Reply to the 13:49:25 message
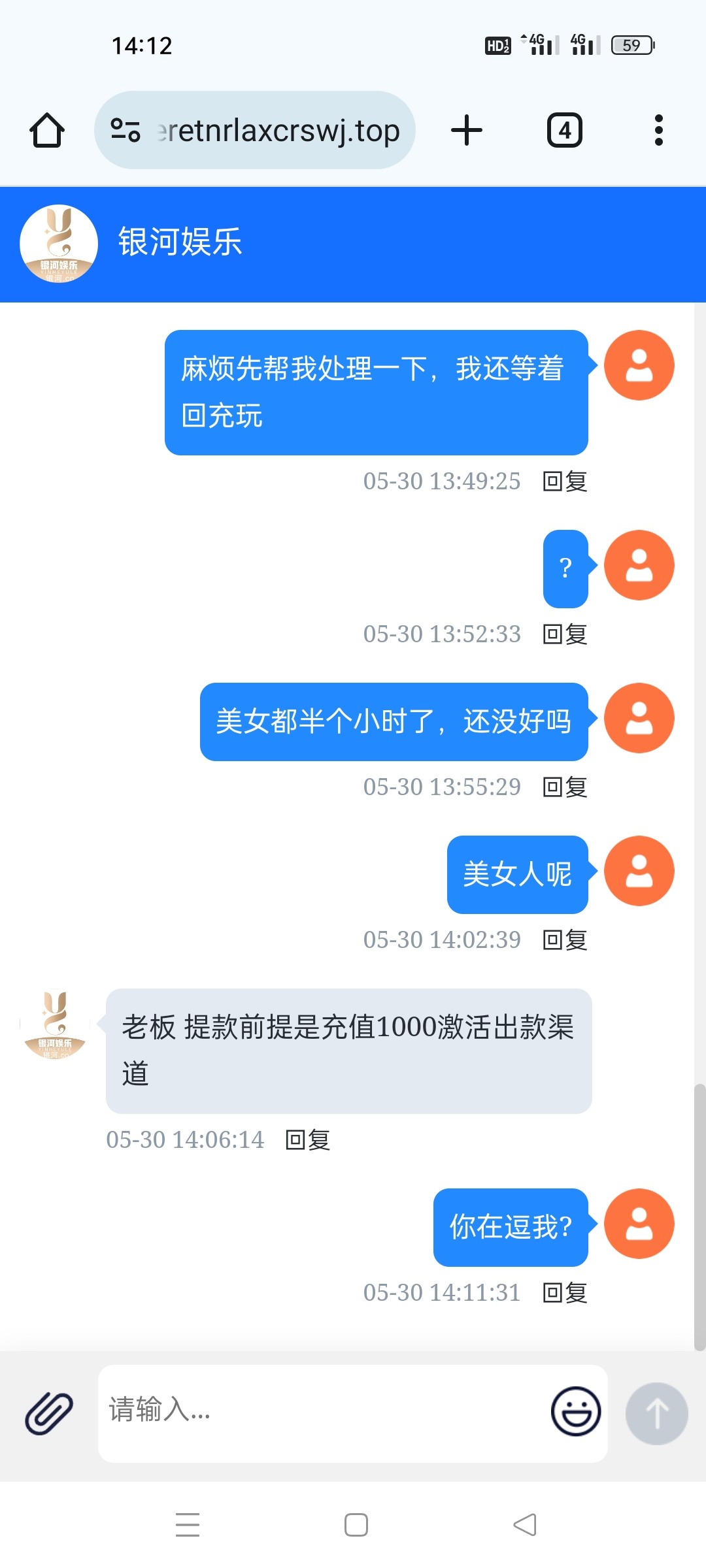 coord(565,482)
